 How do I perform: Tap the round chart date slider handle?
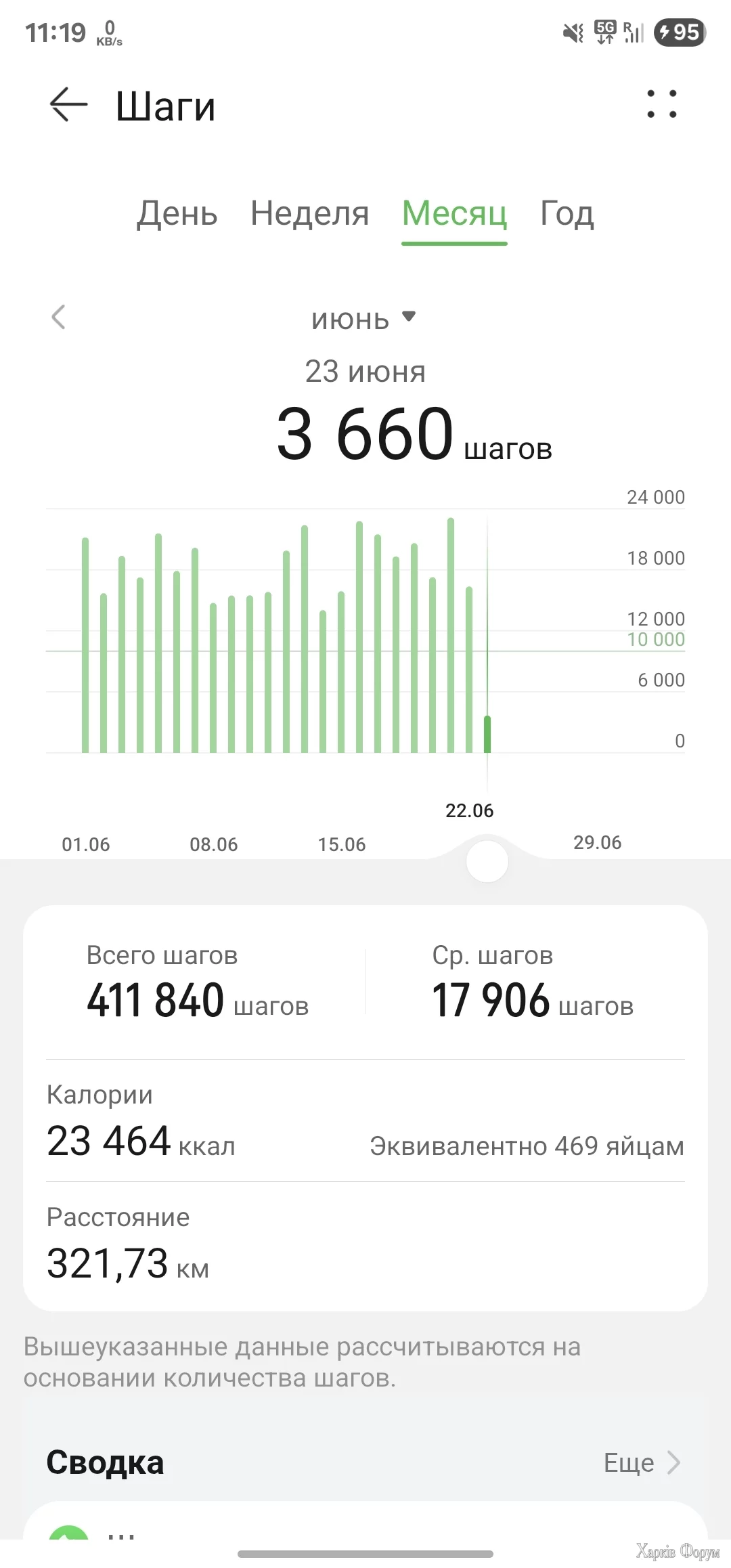[x=487, y=861]
